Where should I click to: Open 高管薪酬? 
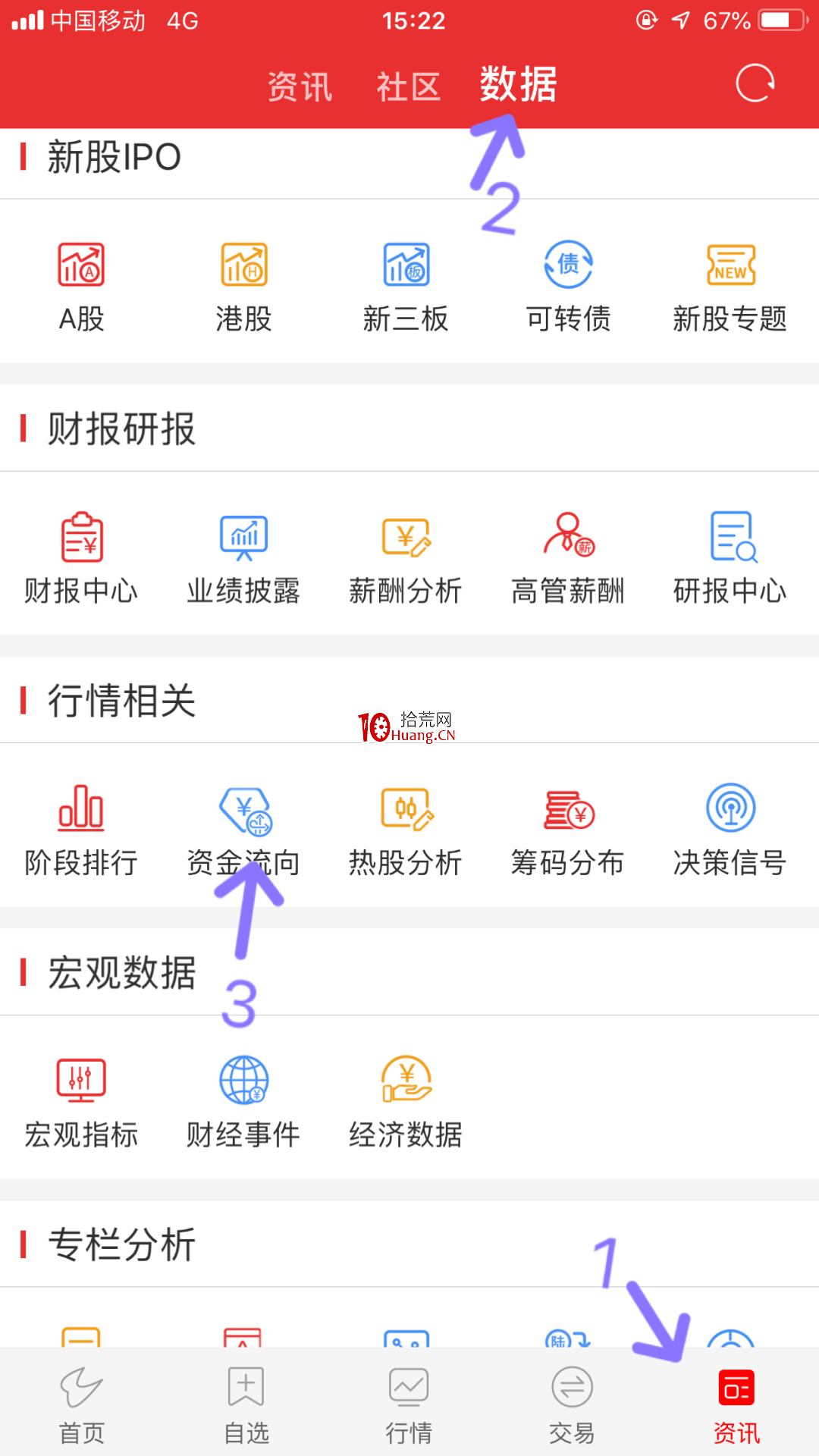(568, 560)
